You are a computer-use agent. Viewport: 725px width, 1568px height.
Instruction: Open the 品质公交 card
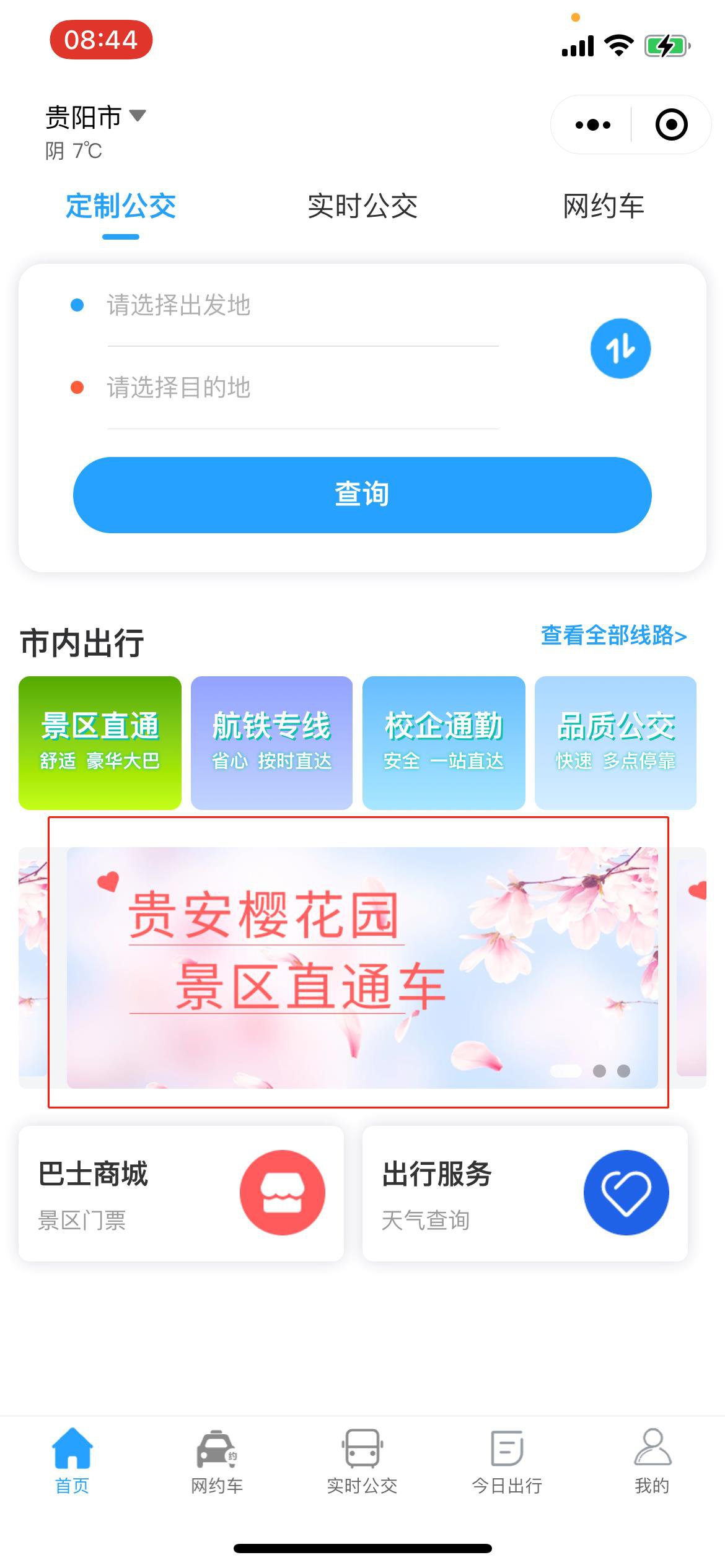[615, 743]
